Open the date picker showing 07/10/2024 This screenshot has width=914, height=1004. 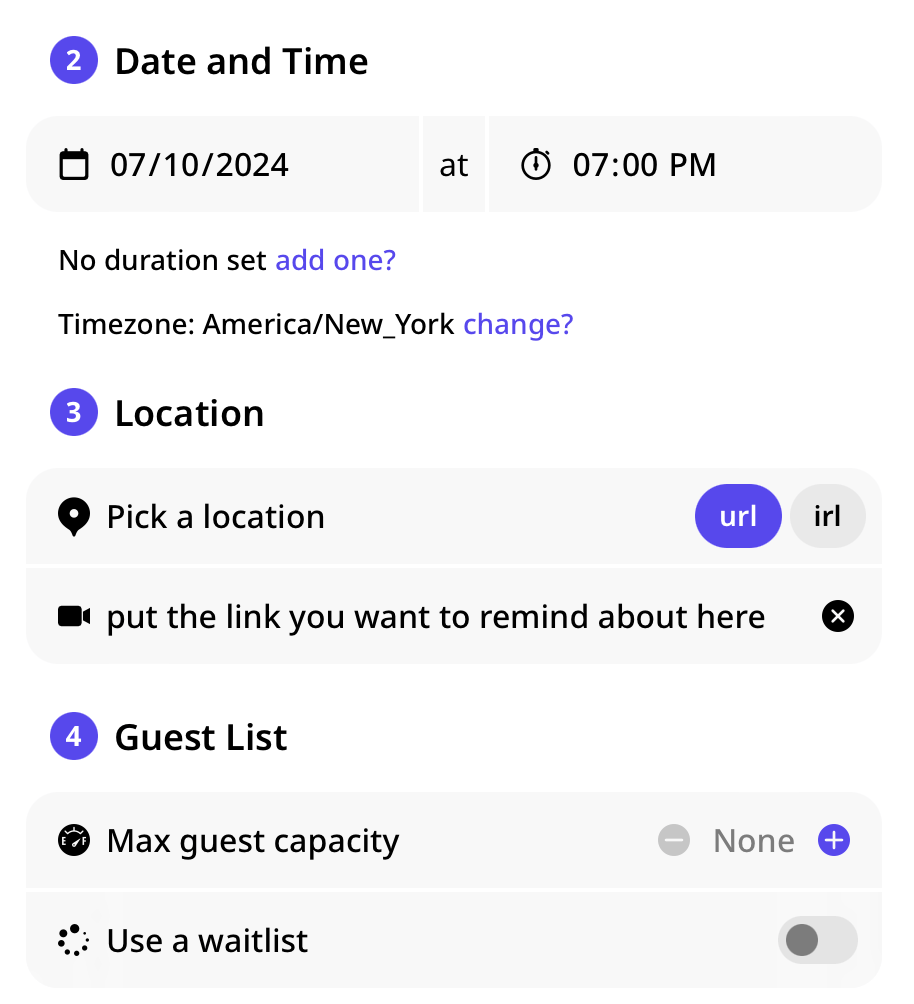pos(200,164)
